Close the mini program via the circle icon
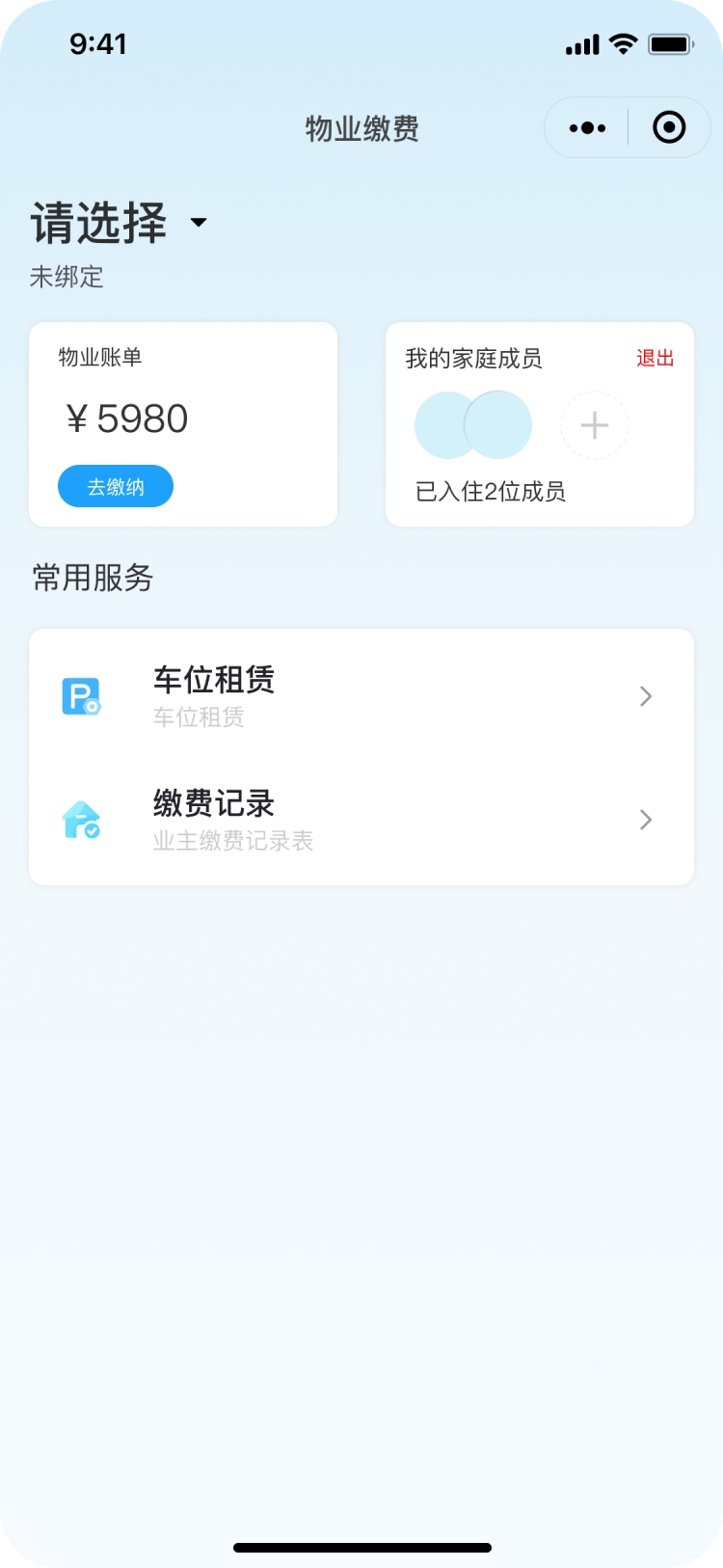 click(x=669, y=127)
